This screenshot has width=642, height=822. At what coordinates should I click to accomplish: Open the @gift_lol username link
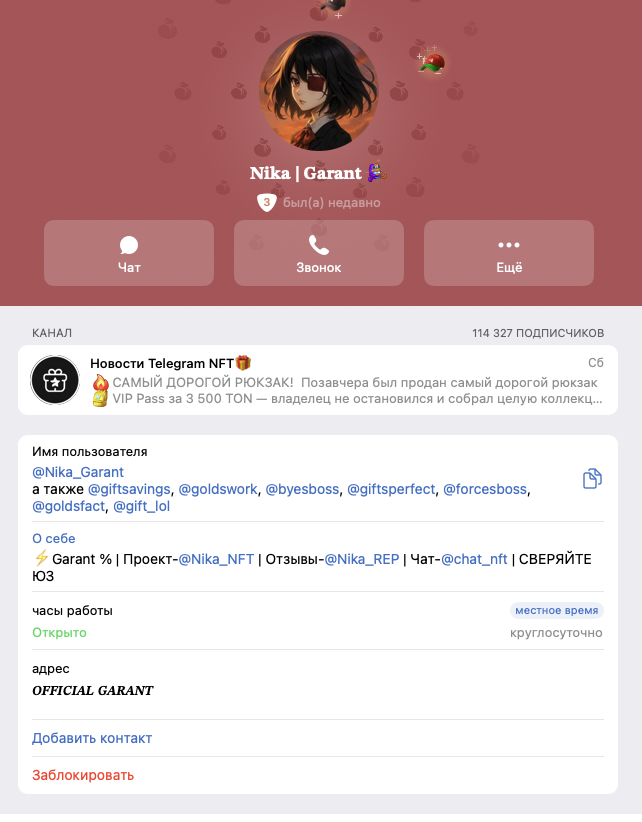(x=141, y=506)
